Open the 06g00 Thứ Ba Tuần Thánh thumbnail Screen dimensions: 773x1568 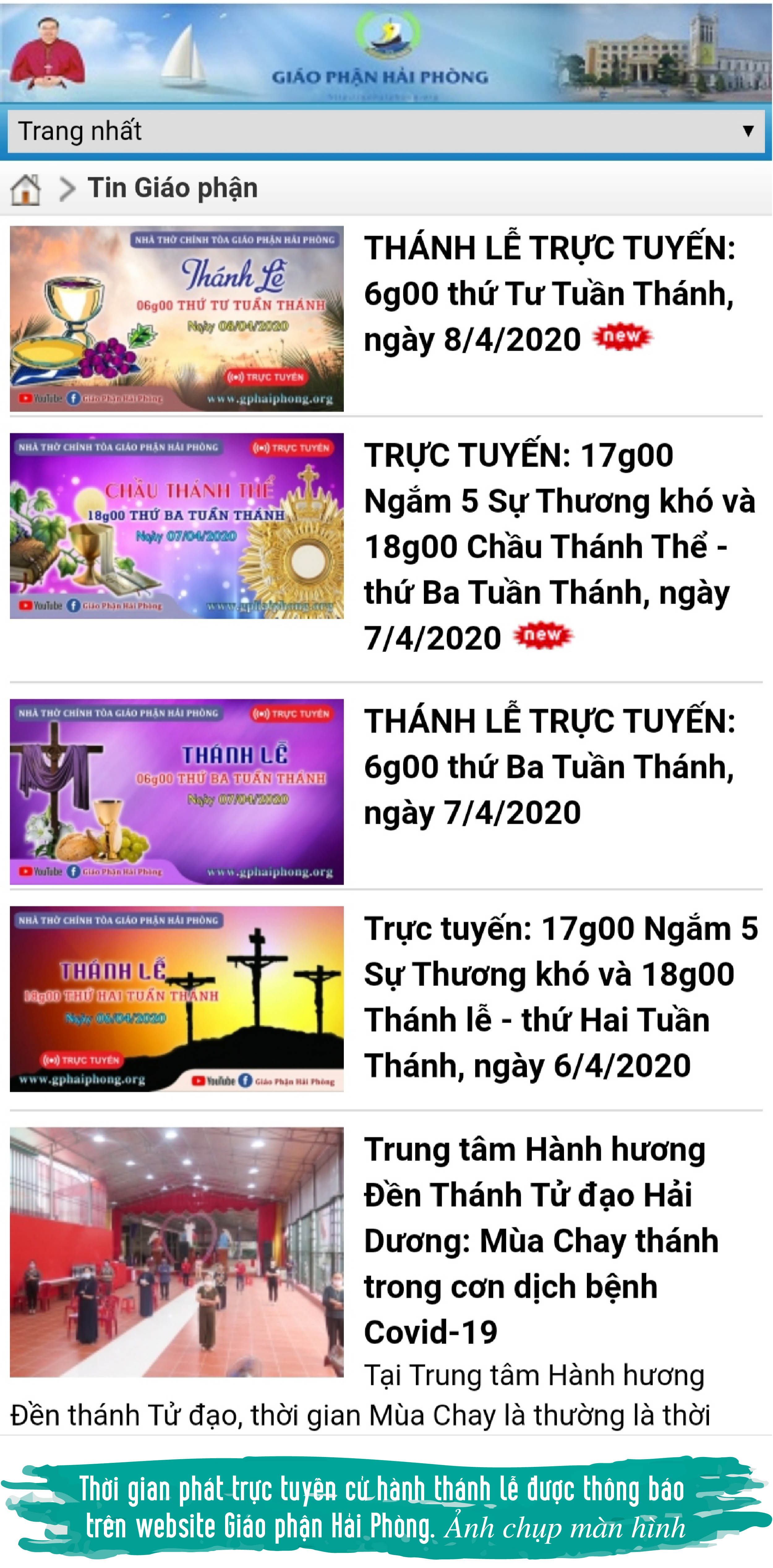tap(177, 791)
